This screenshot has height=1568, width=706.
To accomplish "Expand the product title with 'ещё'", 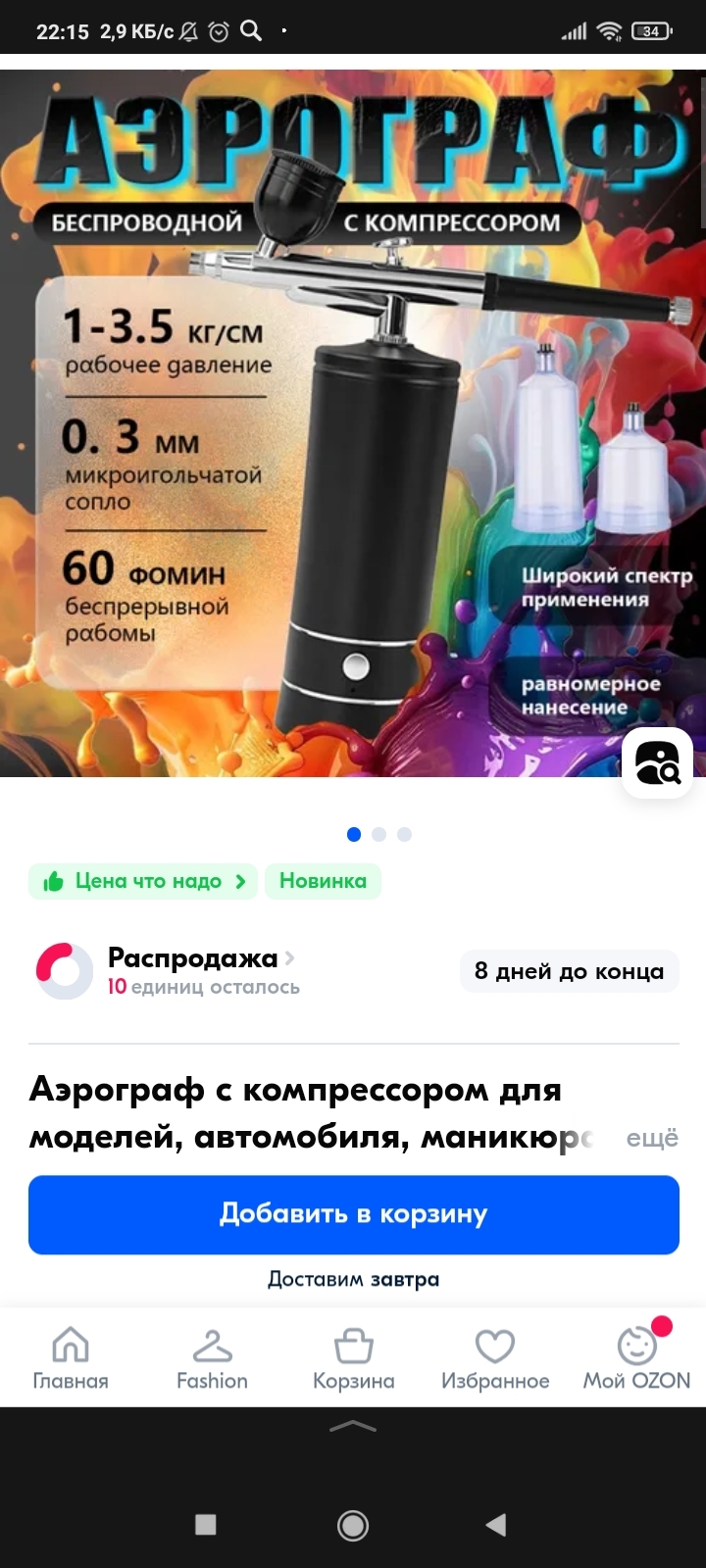I will tap(652, 1138).
